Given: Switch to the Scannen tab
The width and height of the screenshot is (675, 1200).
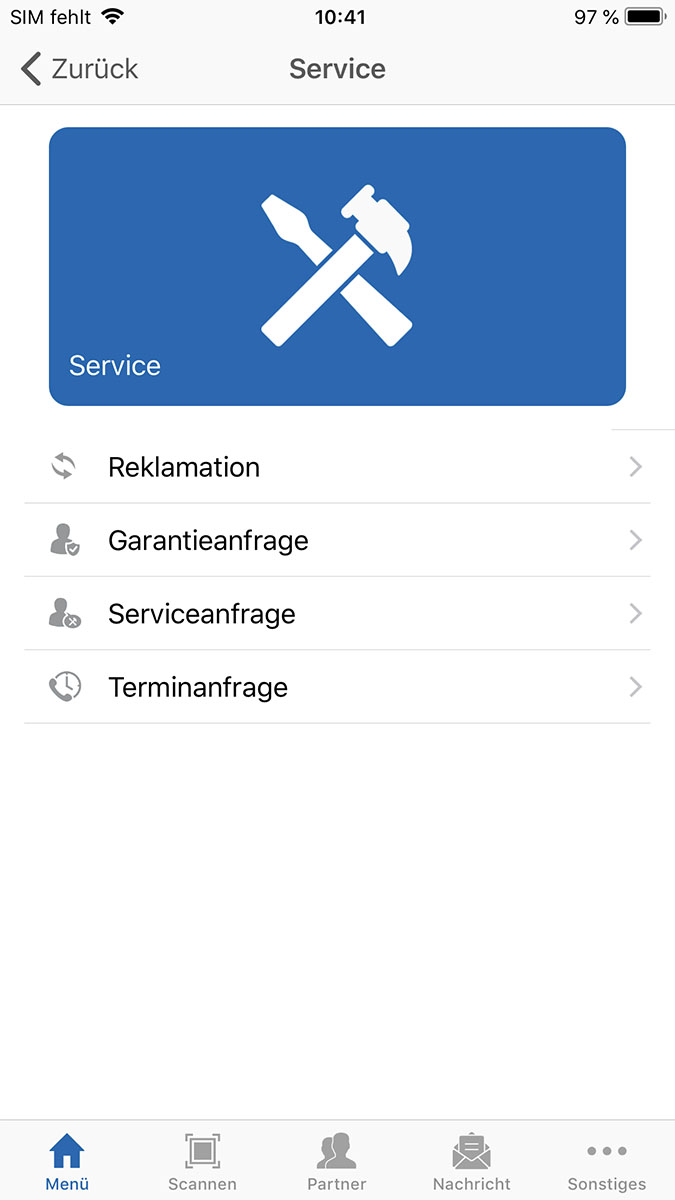Looking at the screenshot, I should [x=202, y=1162].
